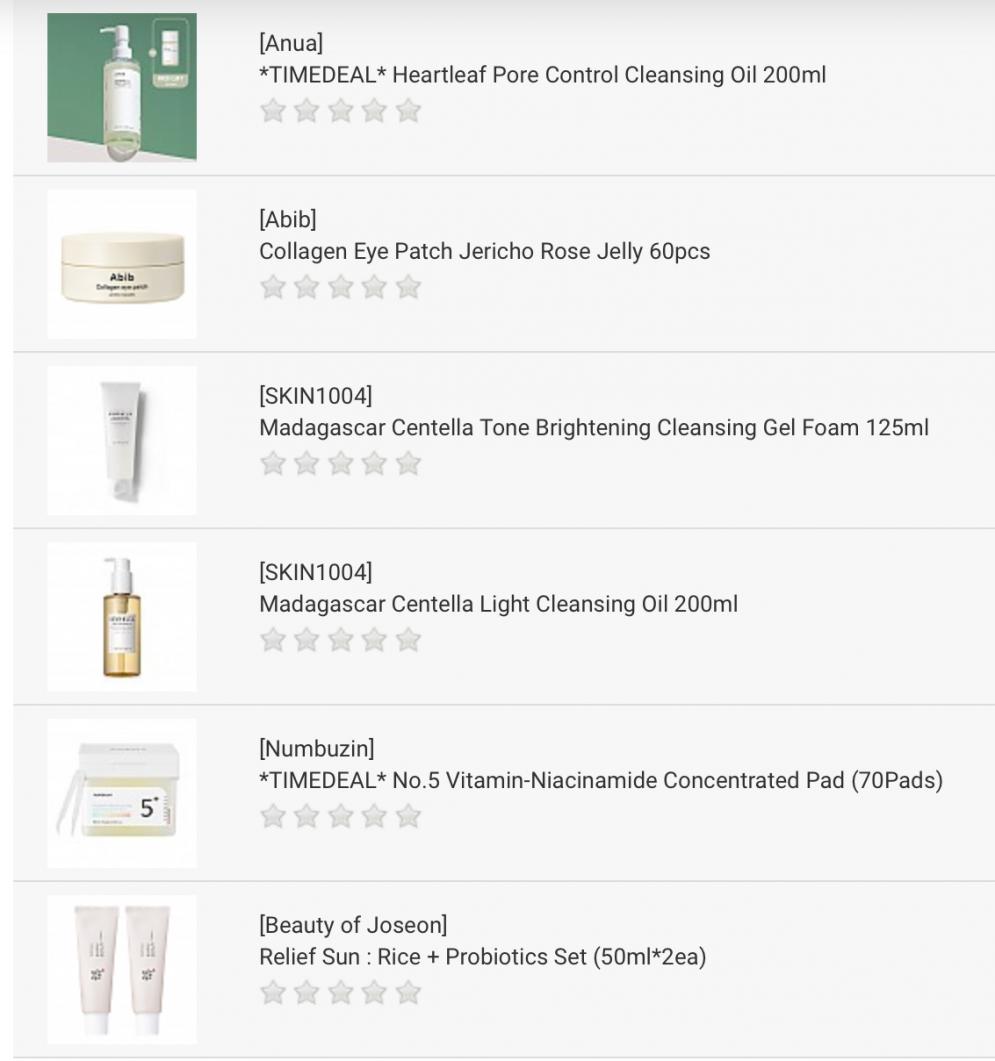Give Abib Collagen Eye Patch five stars
995x1061 pixels.
click(408, 288)
